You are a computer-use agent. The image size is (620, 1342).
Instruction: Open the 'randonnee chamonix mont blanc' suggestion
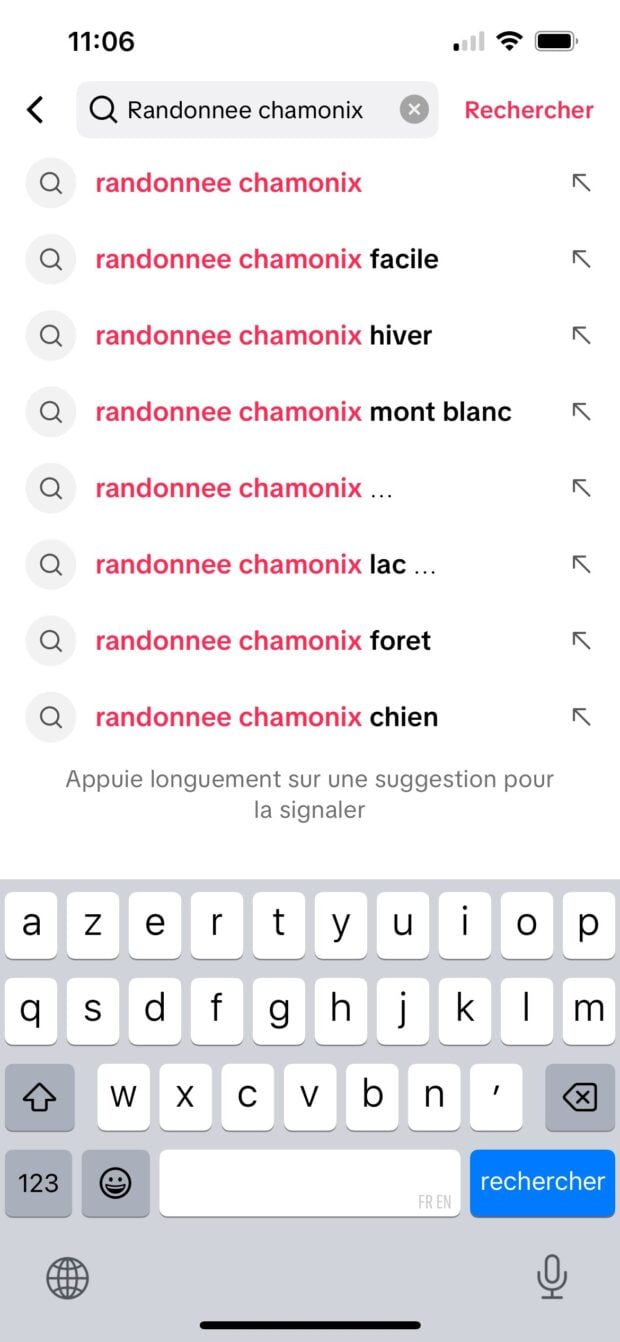pyautogui.click(x=302, y=411)
